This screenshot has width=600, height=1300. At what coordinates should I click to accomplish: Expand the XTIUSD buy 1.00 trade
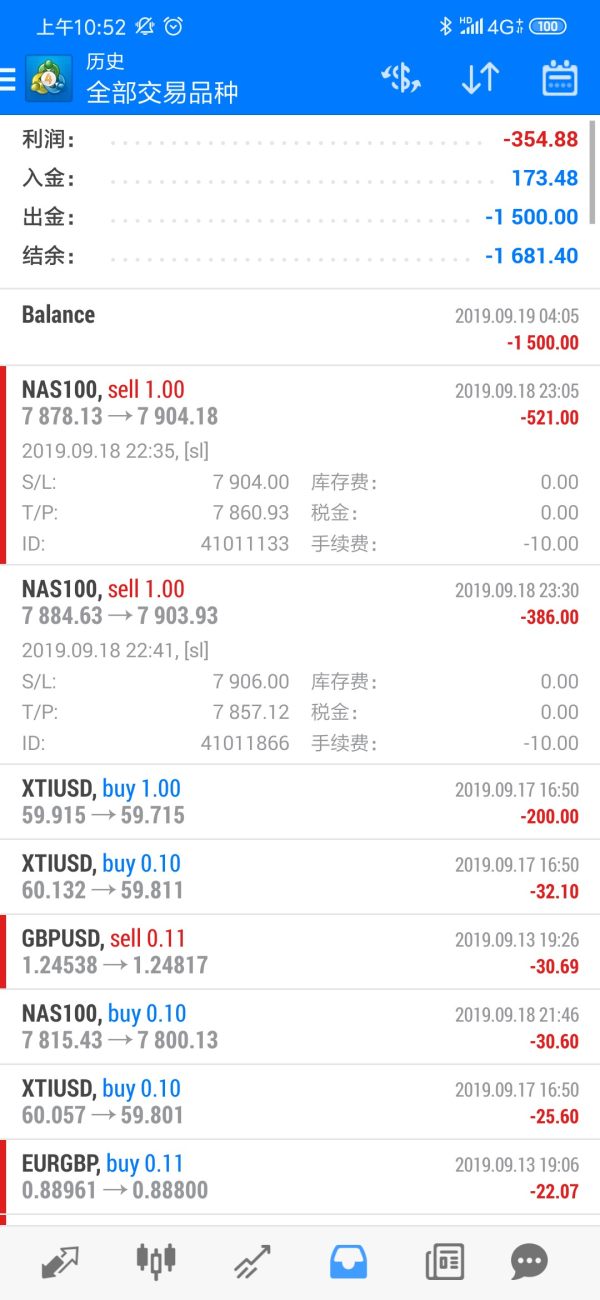pos(300,802)
